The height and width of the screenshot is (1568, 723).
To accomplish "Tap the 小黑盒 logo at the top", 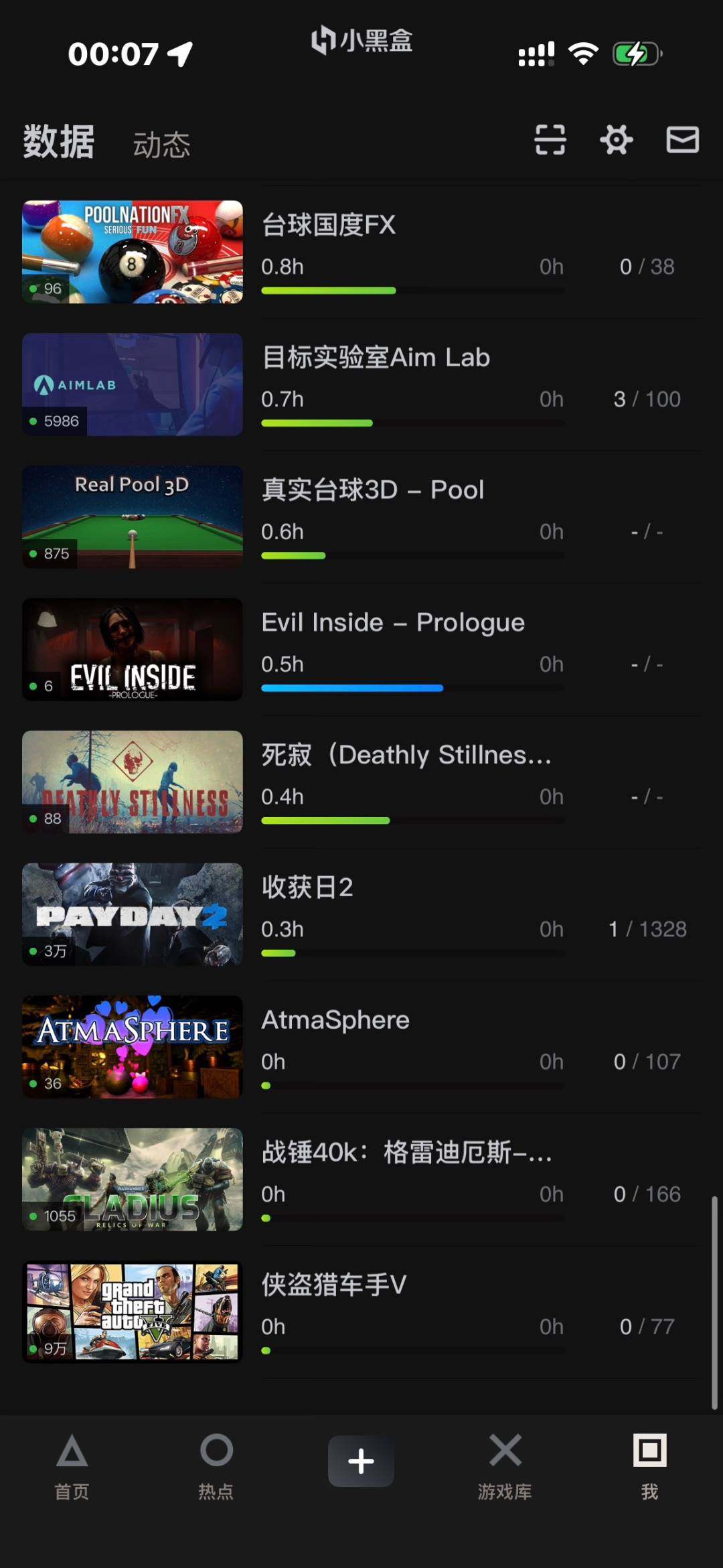I will coord(361,42).
